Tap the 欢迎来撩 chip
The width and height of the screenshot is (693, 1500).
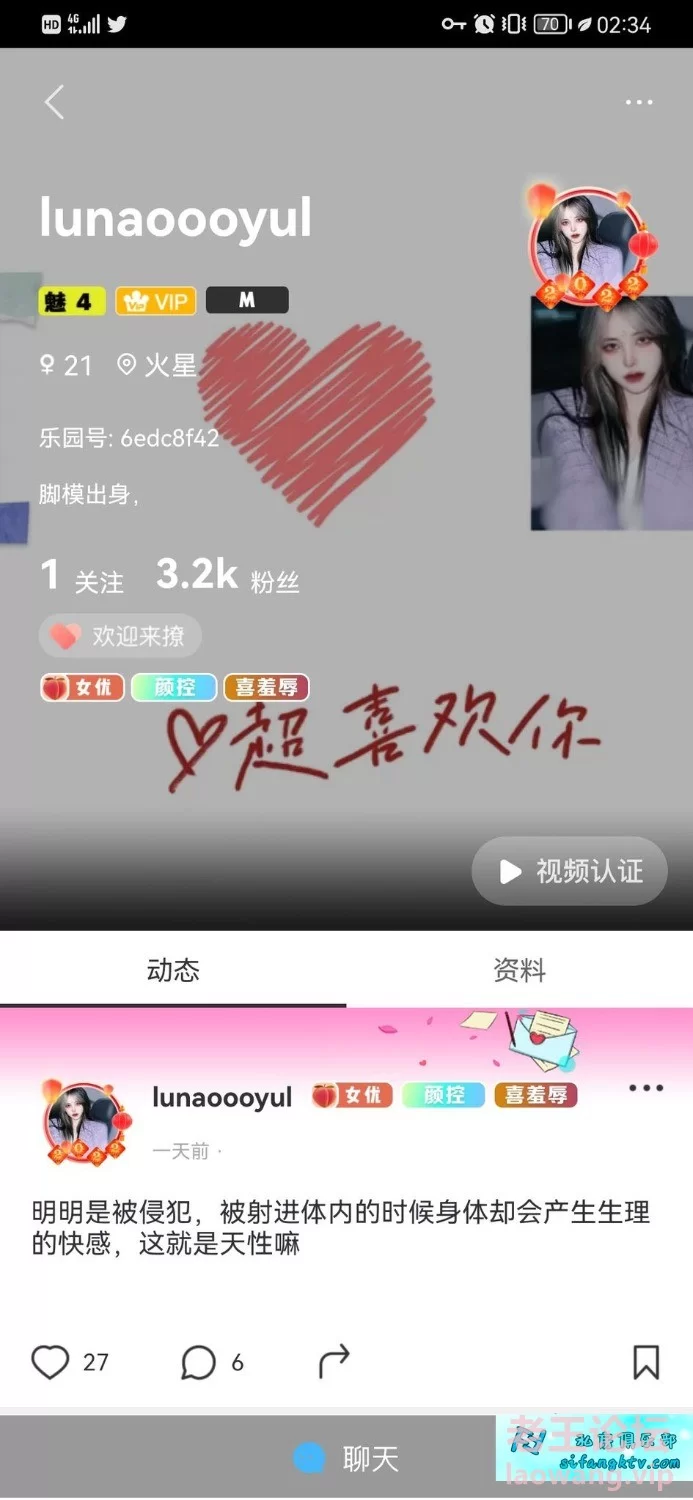(x=120, y=636)
